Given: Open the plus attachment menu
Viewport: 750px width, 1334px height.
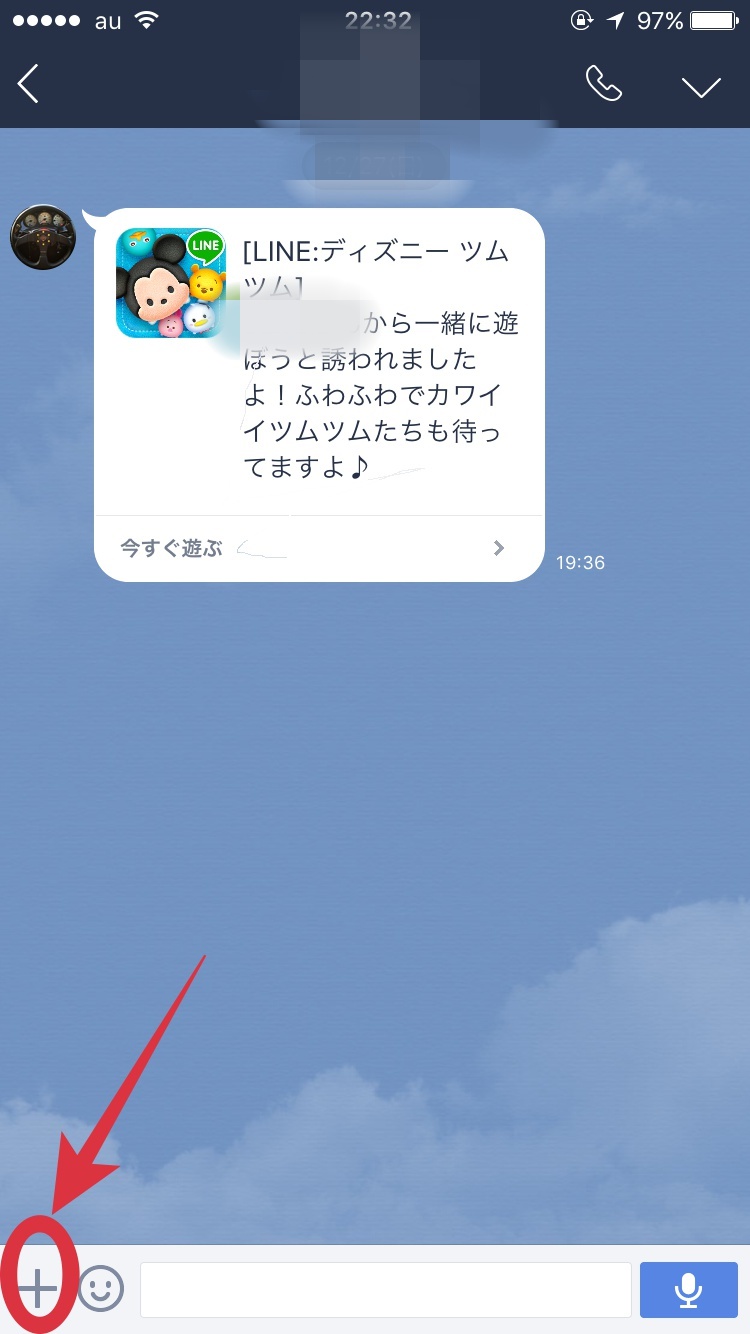Looking at the screenshot, I should tap(38, 1289).
